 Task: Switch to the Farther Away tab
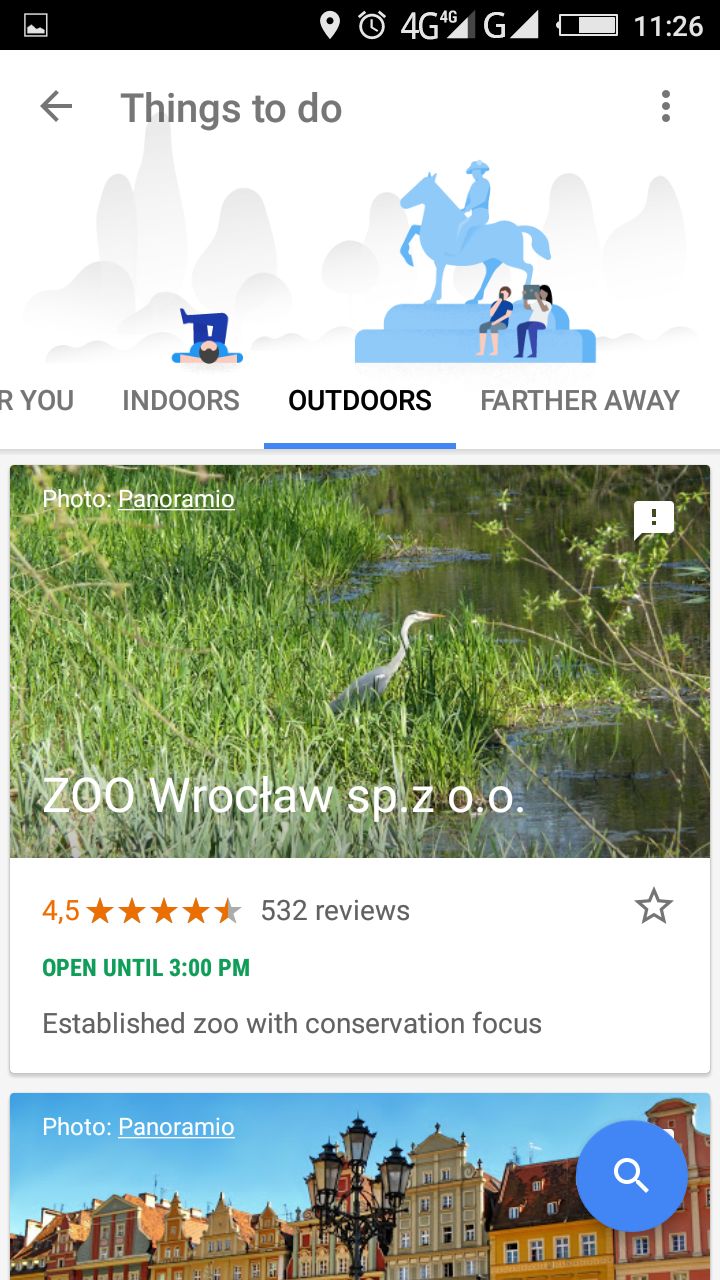click(580, 401)
